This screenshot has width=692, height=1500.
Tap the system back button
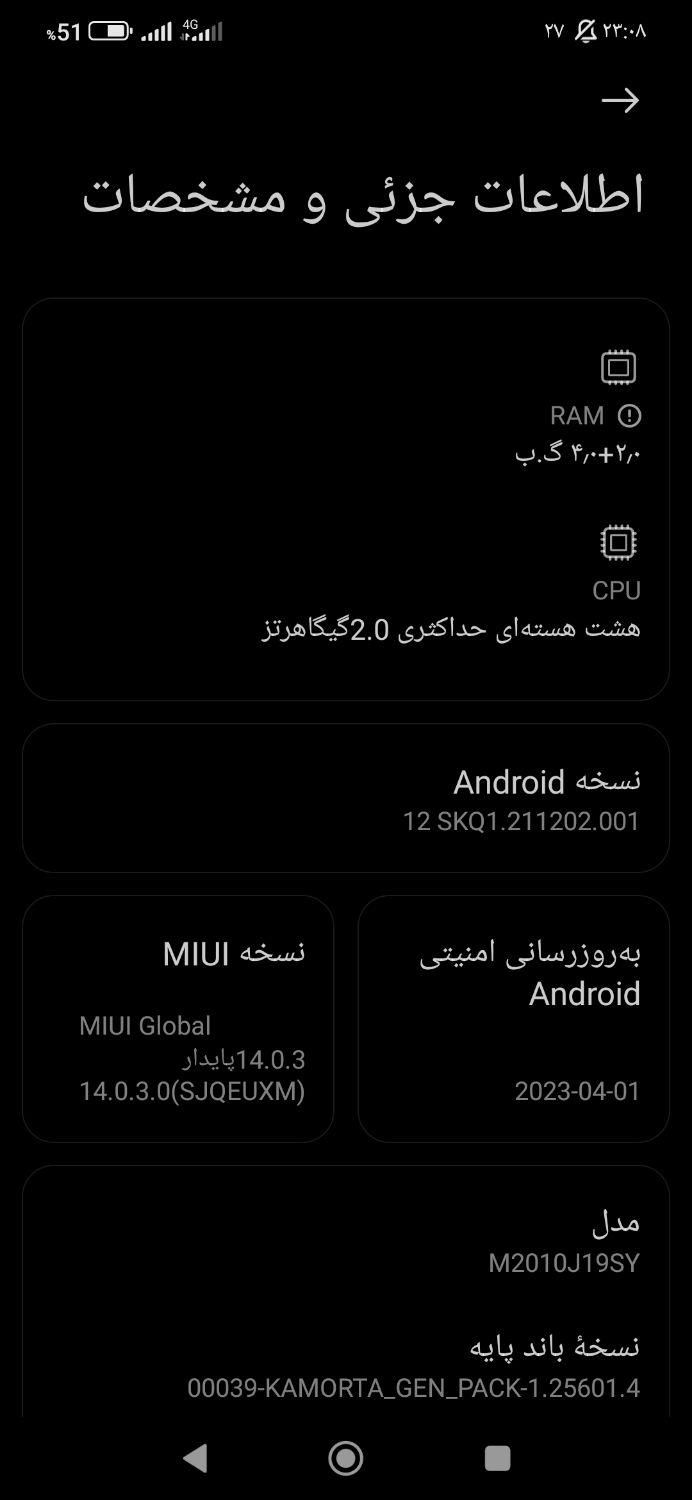(x=195, y=1458)
